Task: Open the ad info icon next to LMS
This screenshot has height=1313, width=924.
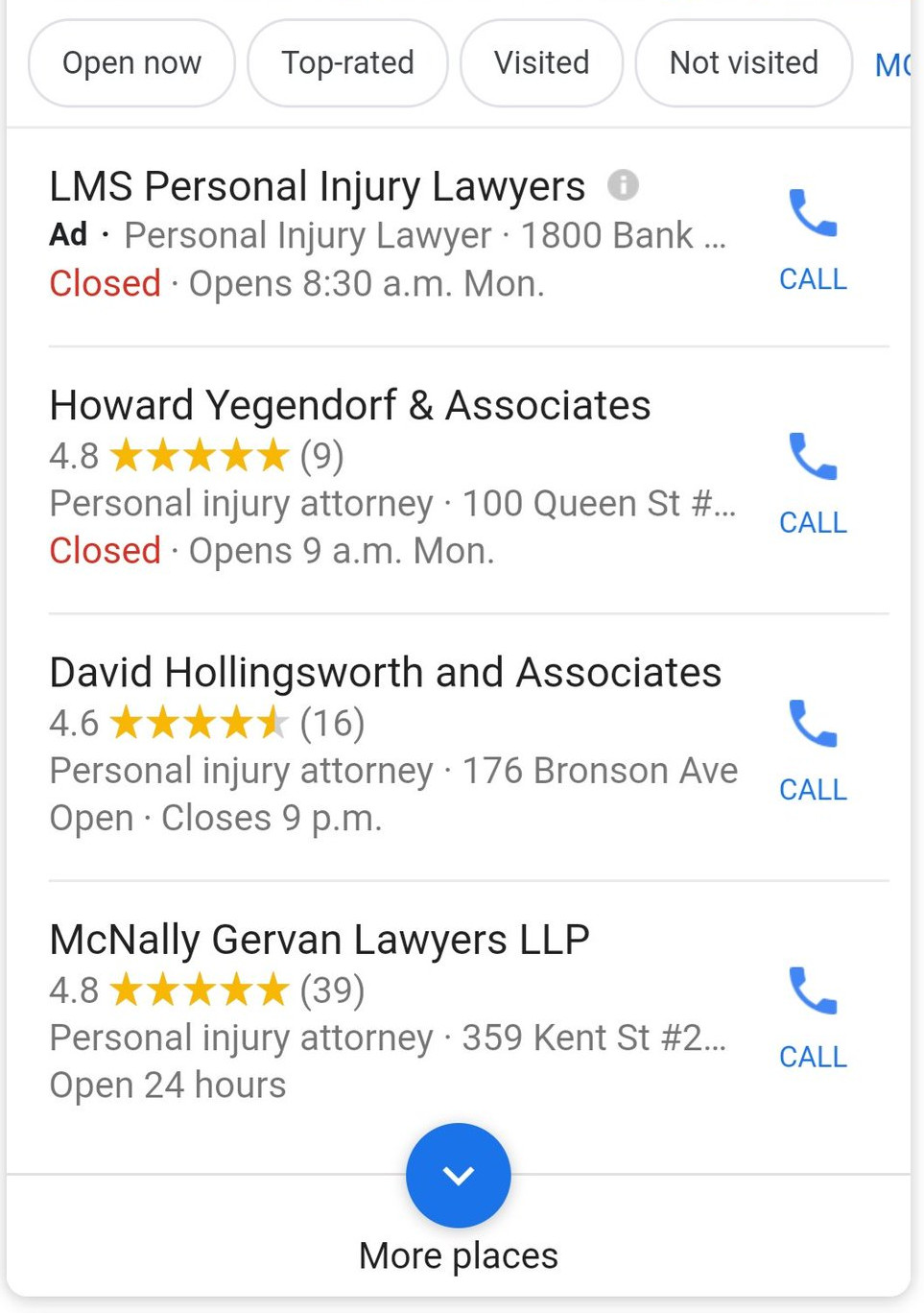Action: [x=624, y=184]
